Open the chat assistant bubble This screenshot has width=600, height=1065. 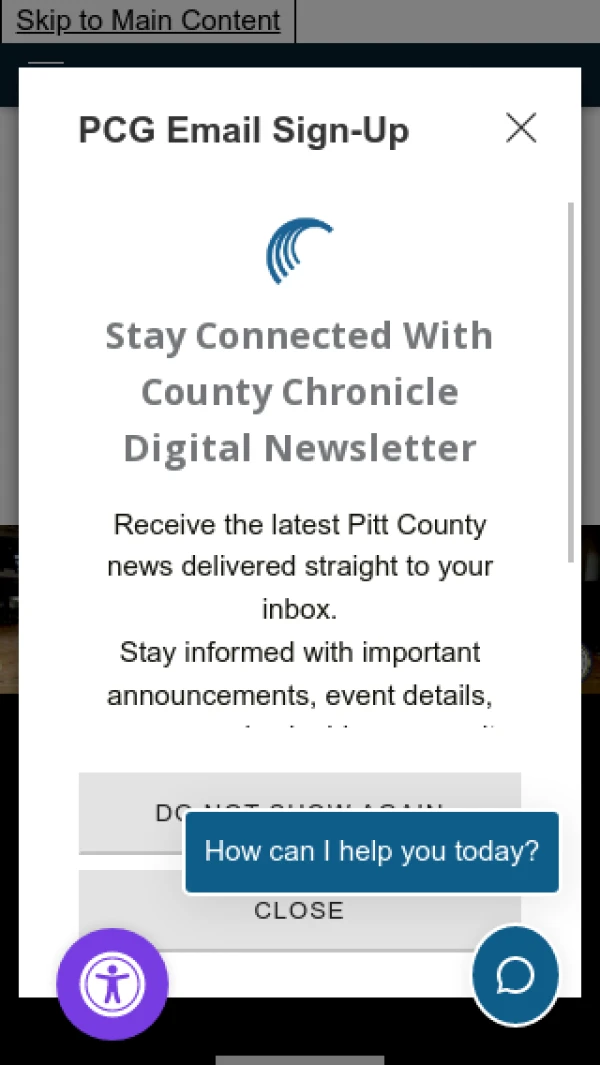pyautogui.click(x=515, y=976)
